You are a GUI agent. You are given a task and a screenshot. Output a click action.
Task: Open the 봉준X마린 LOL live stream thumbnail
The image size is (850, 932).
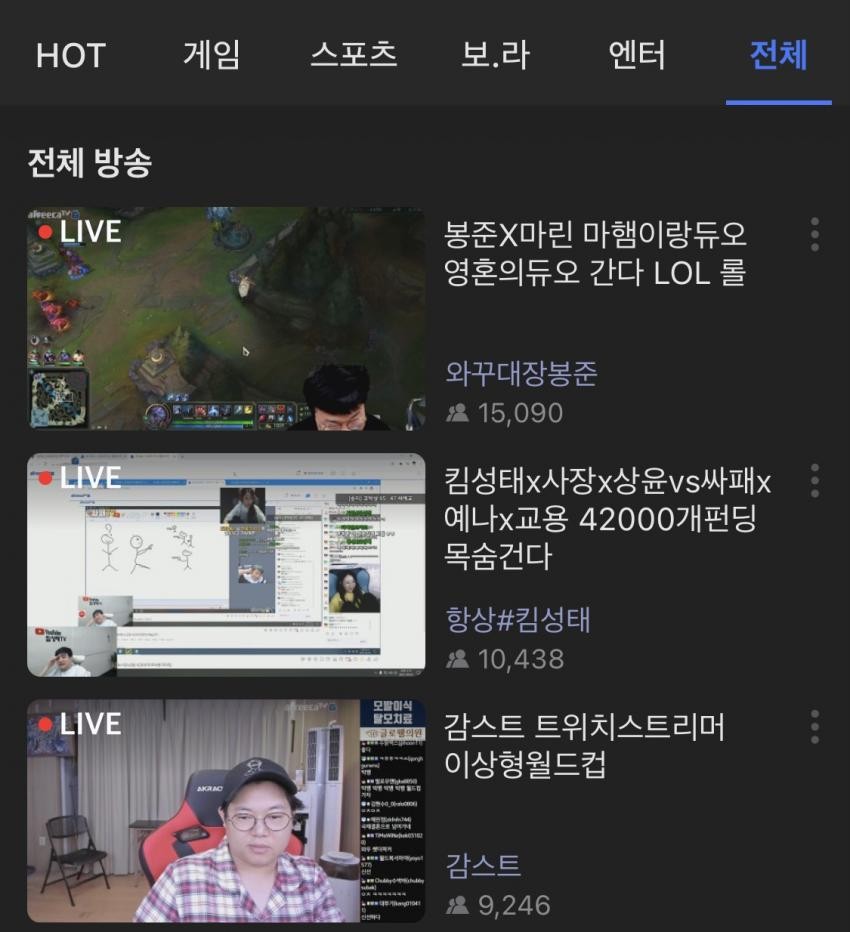point(226,318)
